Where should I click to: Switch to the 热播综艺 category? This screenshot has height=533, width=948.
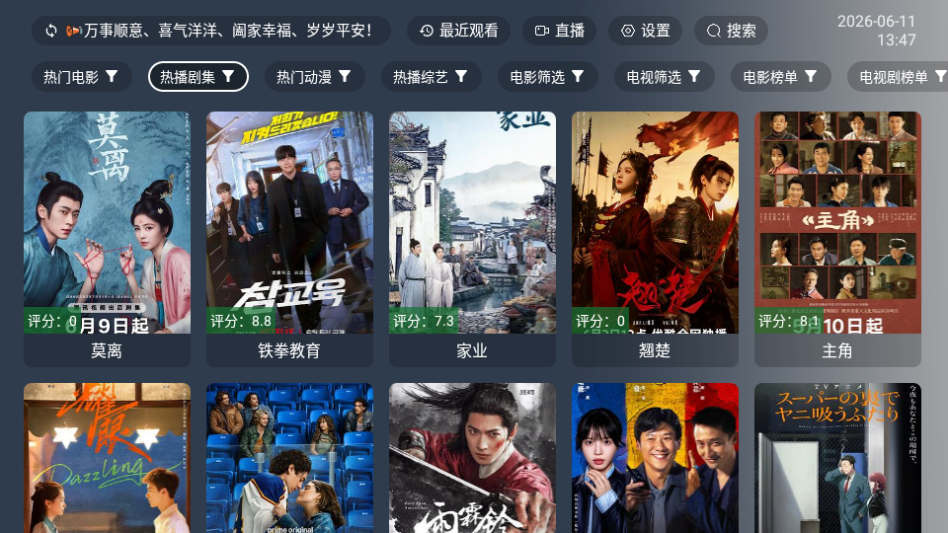(x=432, y=77)
